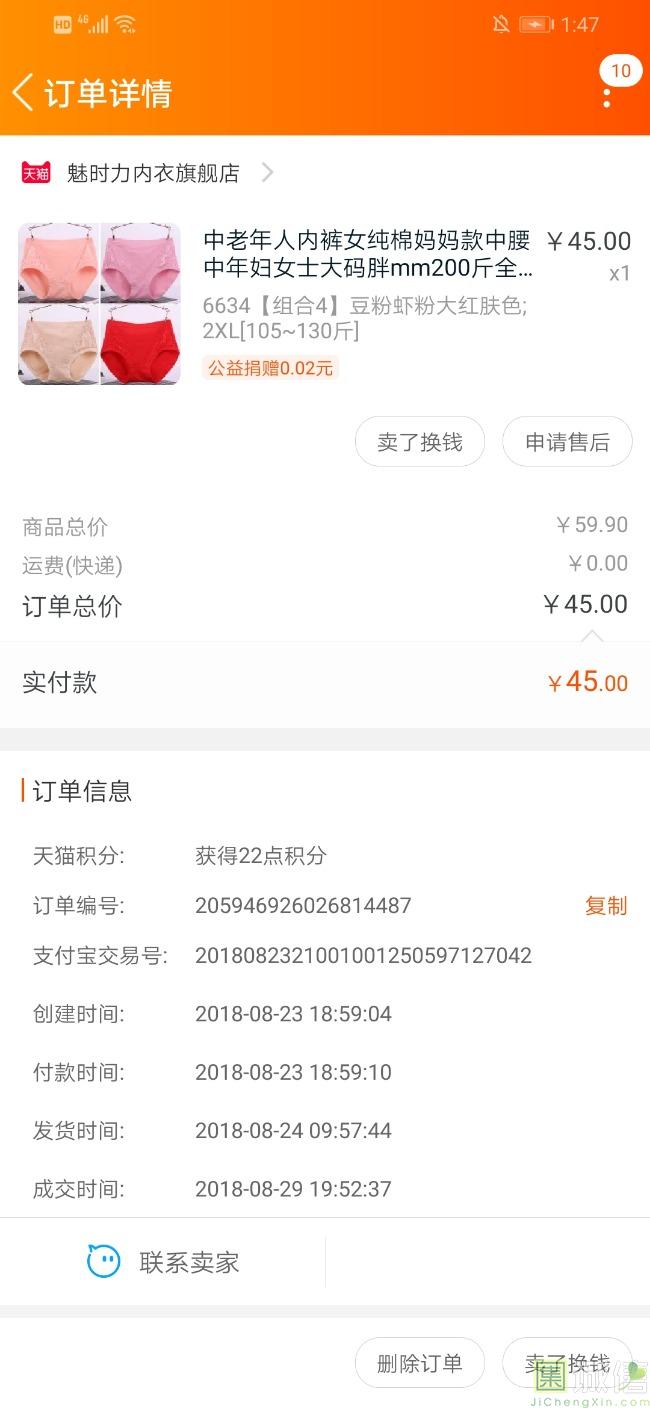Image resolution: width=650 pixels, height=1408 pixels.
Task: Contact the seller via 联系卖家
Action: (x=164, y=1262)
